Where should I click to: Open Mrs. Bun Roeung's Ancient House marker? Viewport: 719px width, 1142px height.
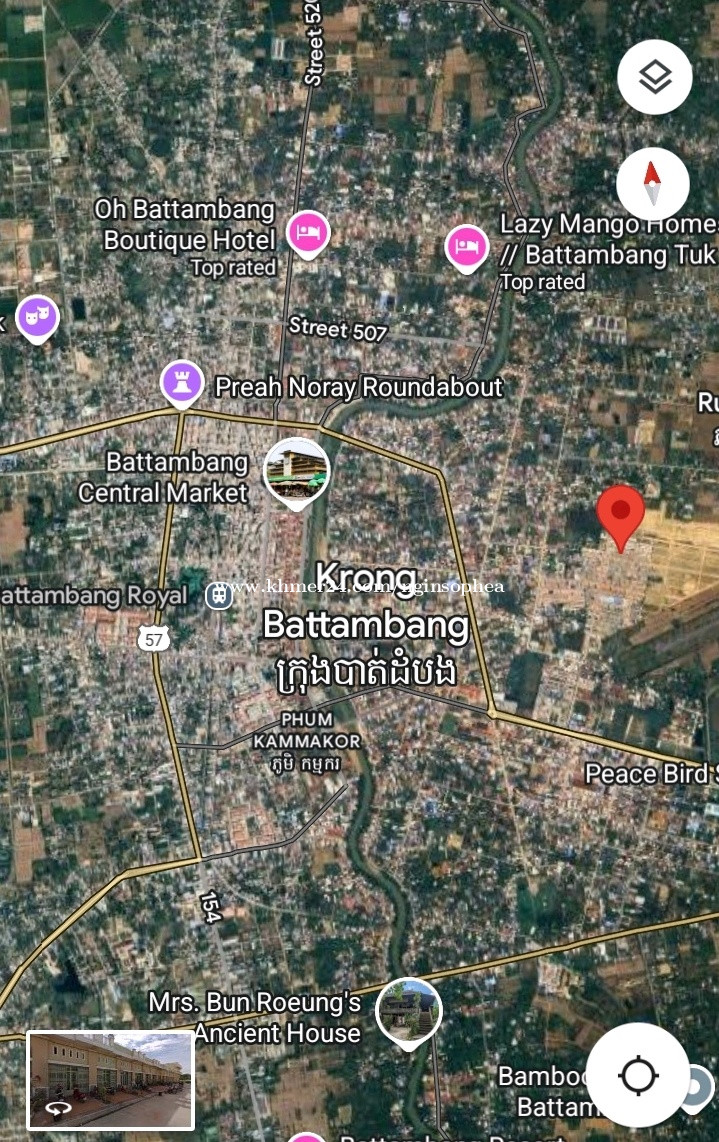coord(408,1011)
